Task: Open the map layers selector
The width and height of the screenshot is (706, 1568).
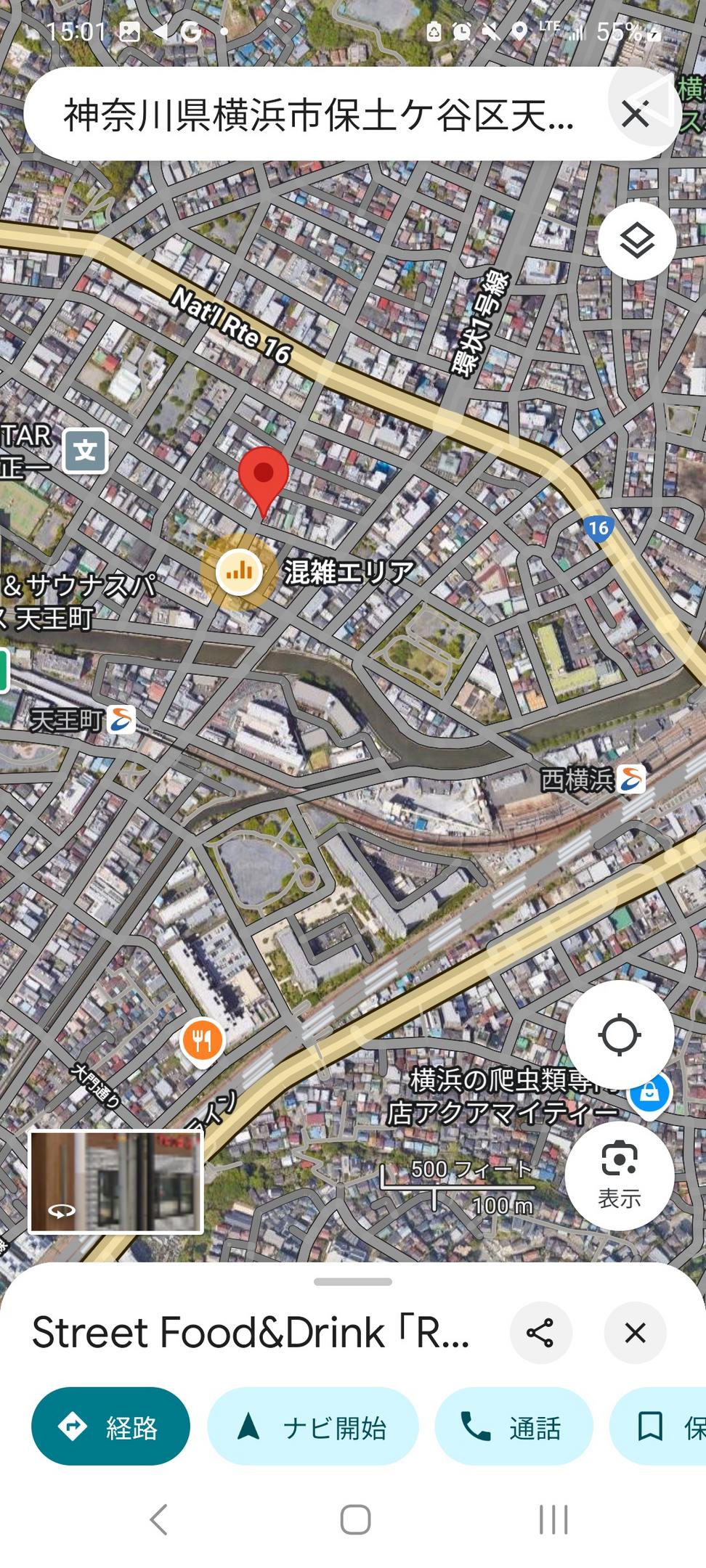Action: click(637, 240)
